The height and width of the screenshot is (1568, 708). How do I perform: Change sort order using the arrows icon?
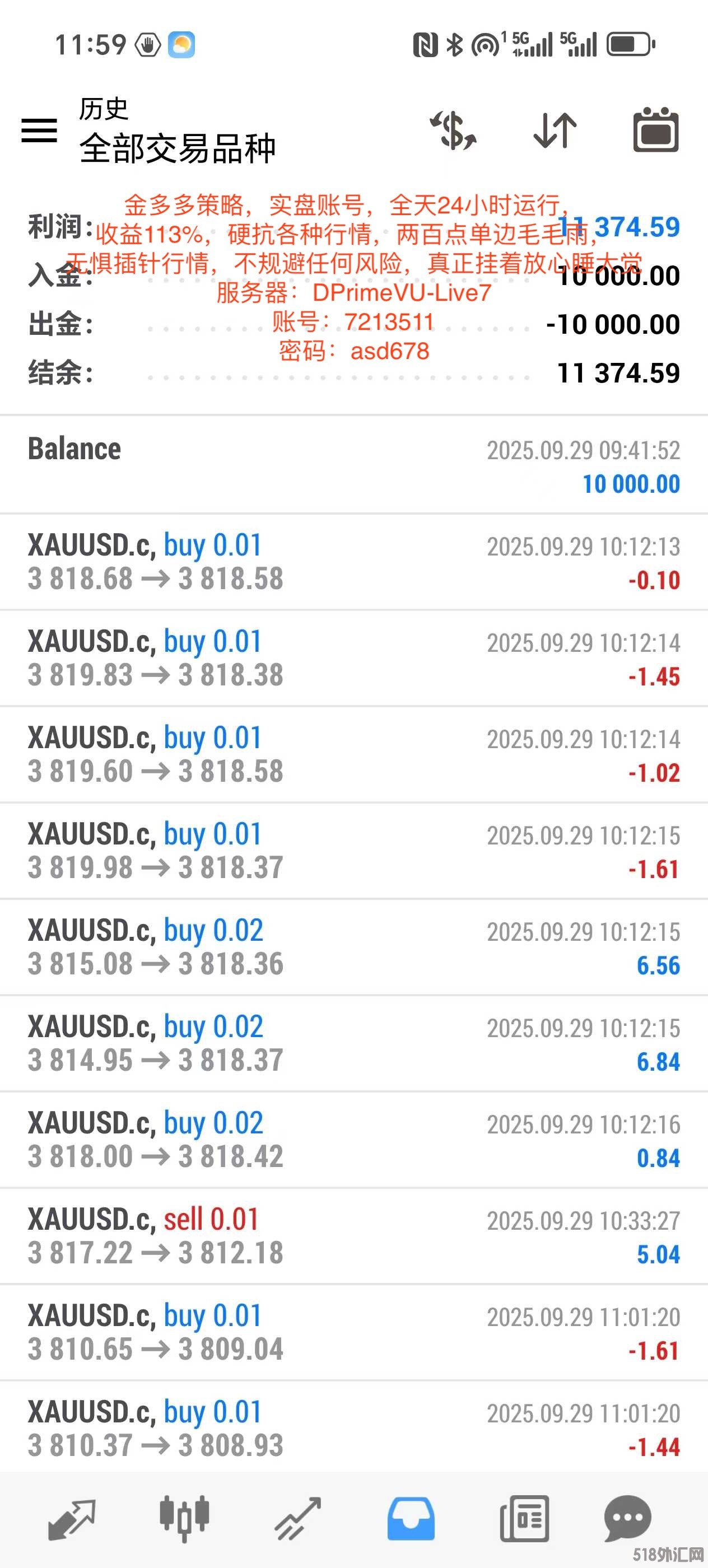pos(554,131)
